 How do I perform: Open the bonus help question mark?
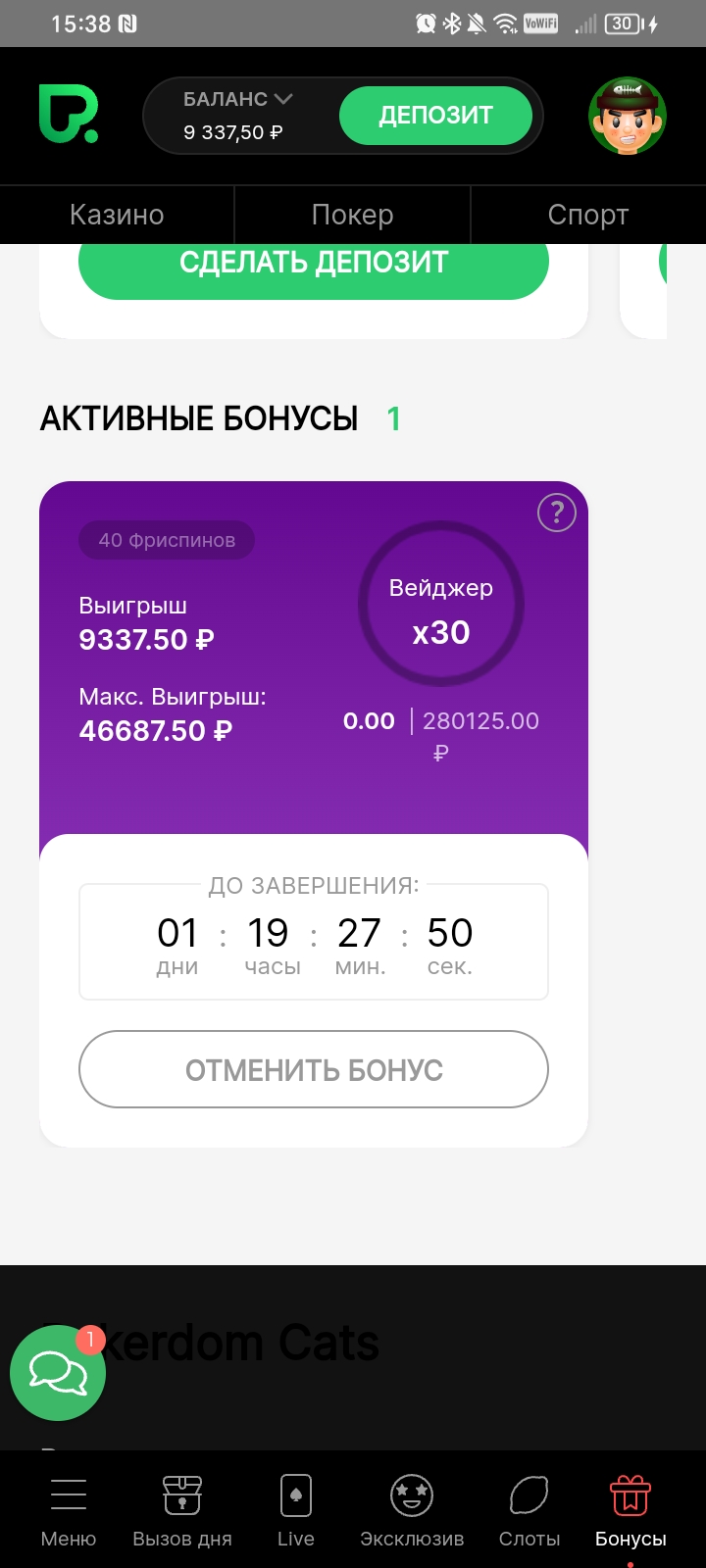click(x=556, y=513)
